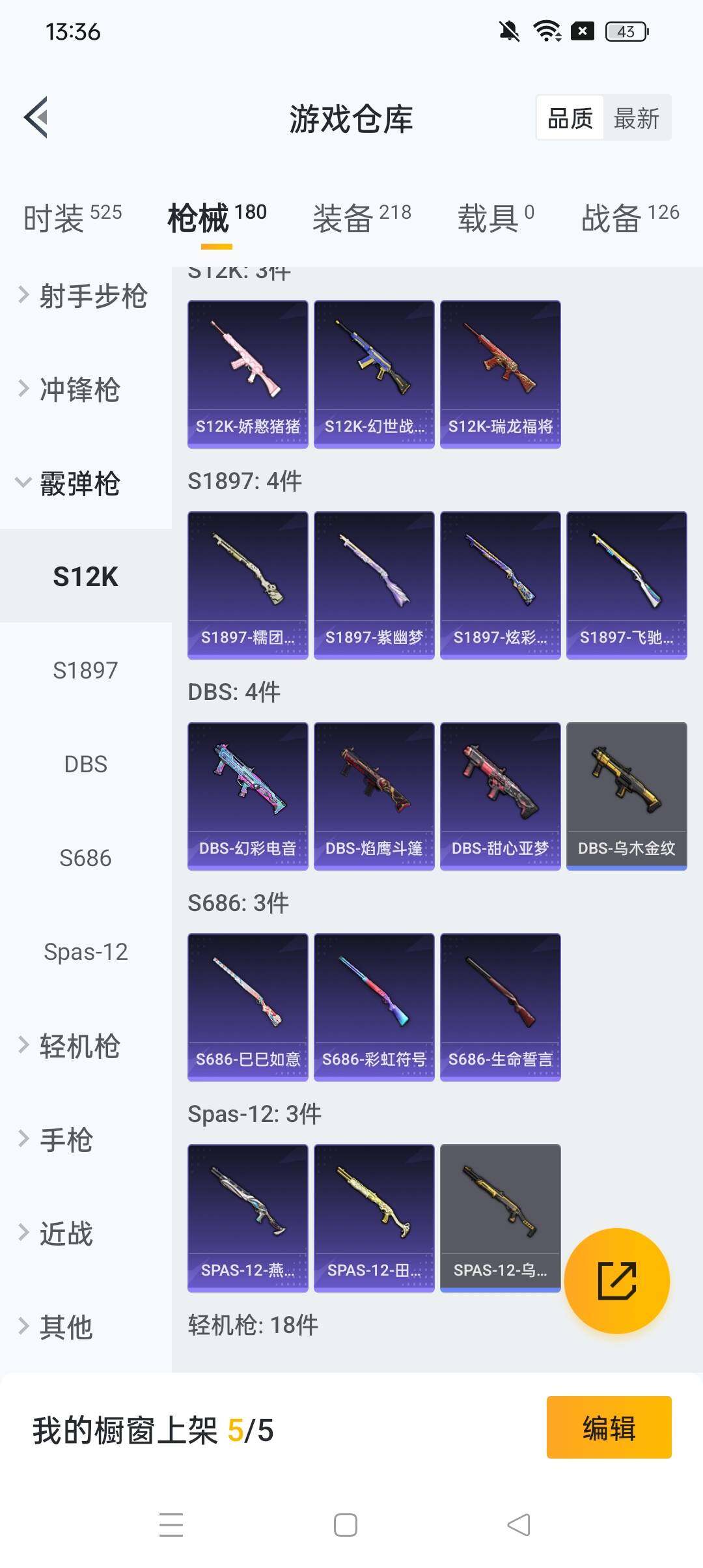703x1568 pixels.
Task: Open the S1897-紫幽梦 skin
Action: pos(374,585)
